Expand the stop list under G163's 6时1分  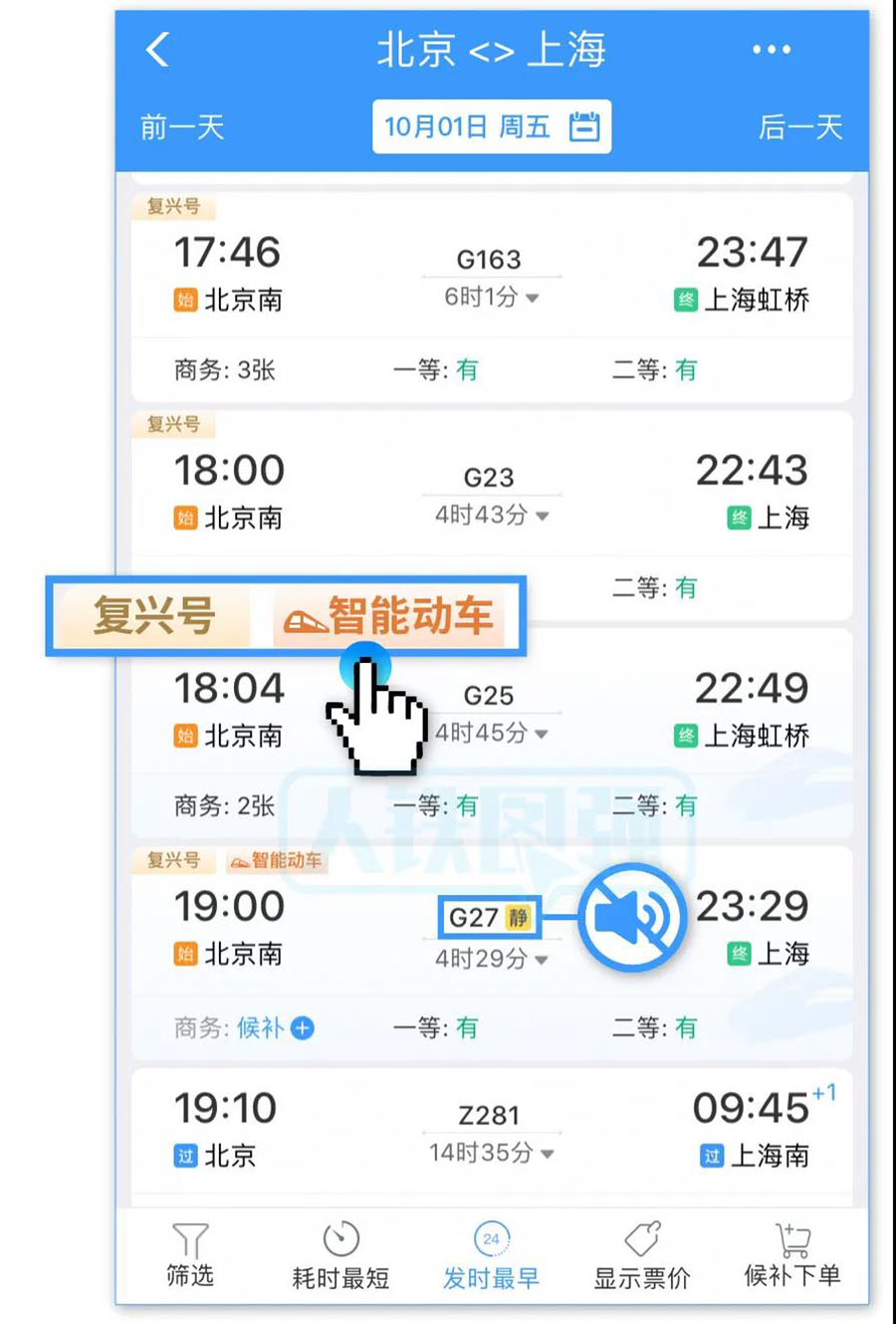tap(492, 297)
